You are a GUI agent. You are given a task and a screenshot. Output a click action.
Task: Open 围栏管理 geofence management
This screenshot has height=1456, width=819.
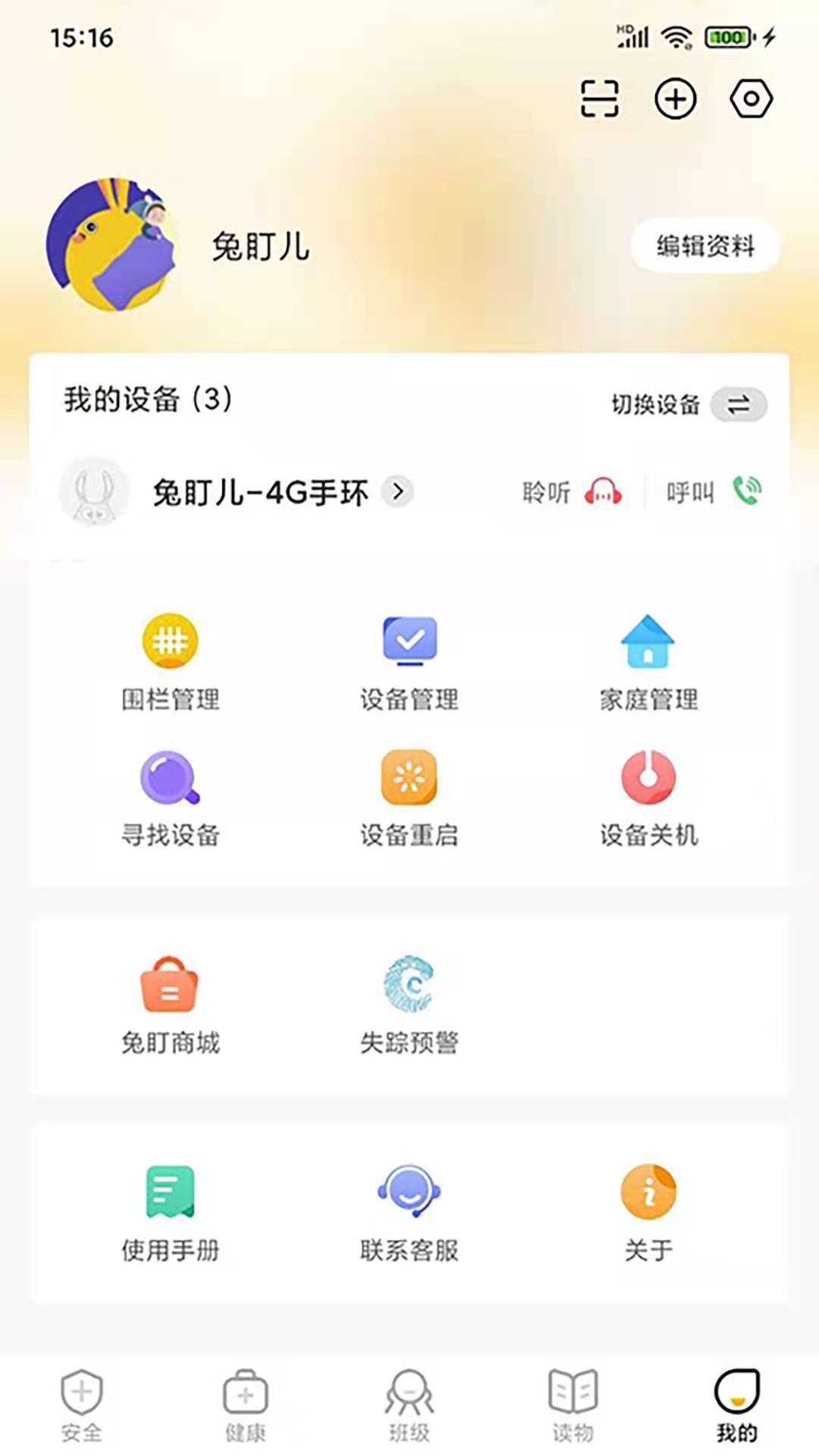click(x=170, y=660)
